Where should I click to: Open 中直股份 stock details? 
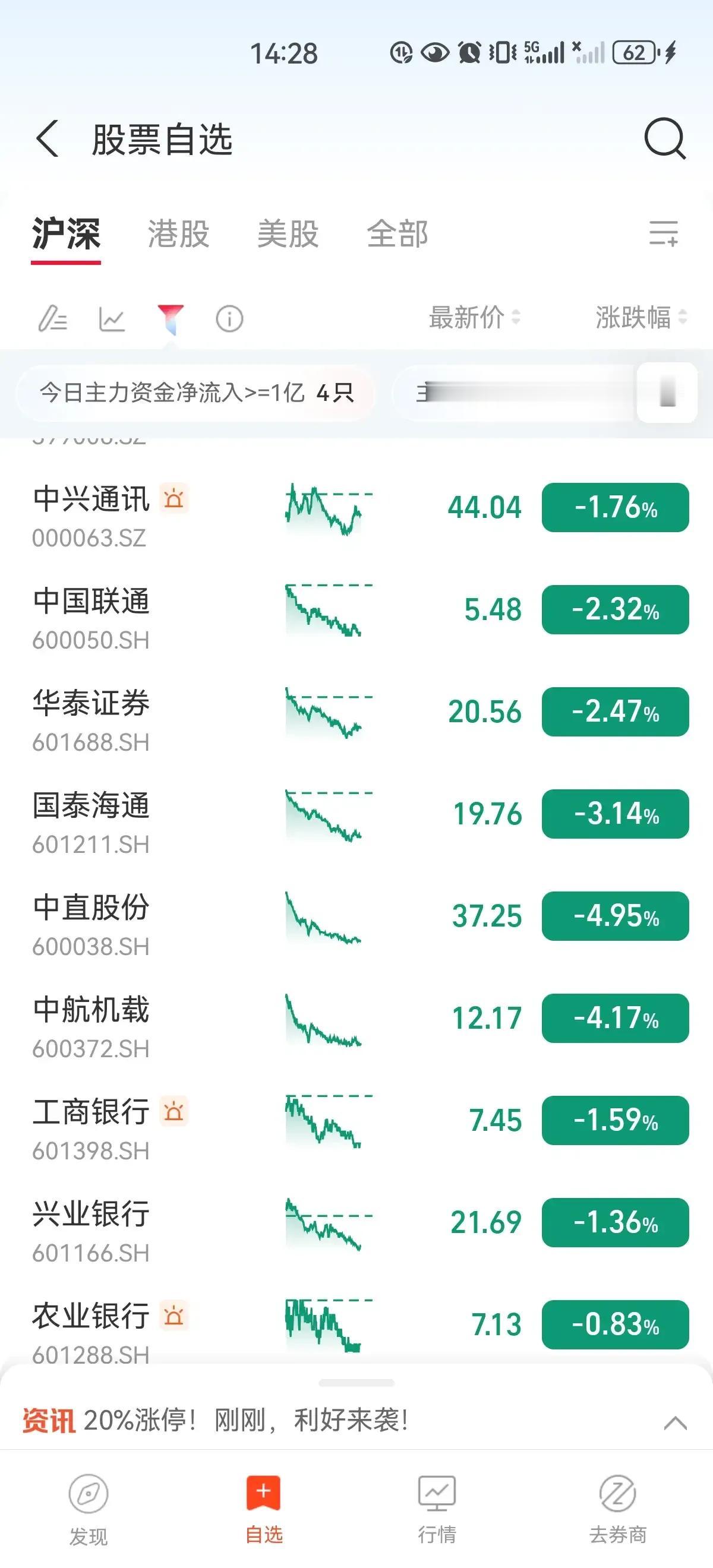pyautogui.click(x=92, y=917)
